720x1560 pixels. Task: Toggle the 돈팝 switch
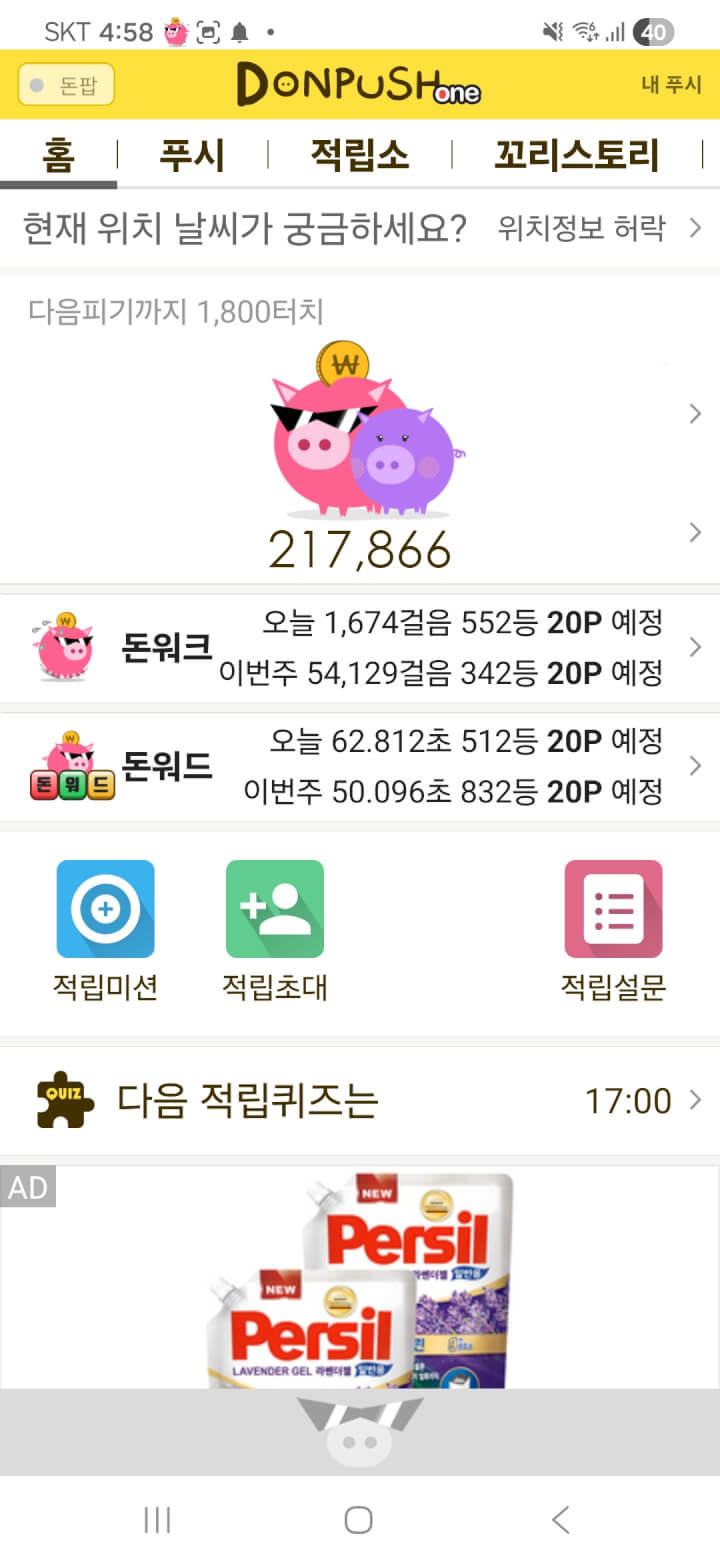tap(66, 85)
